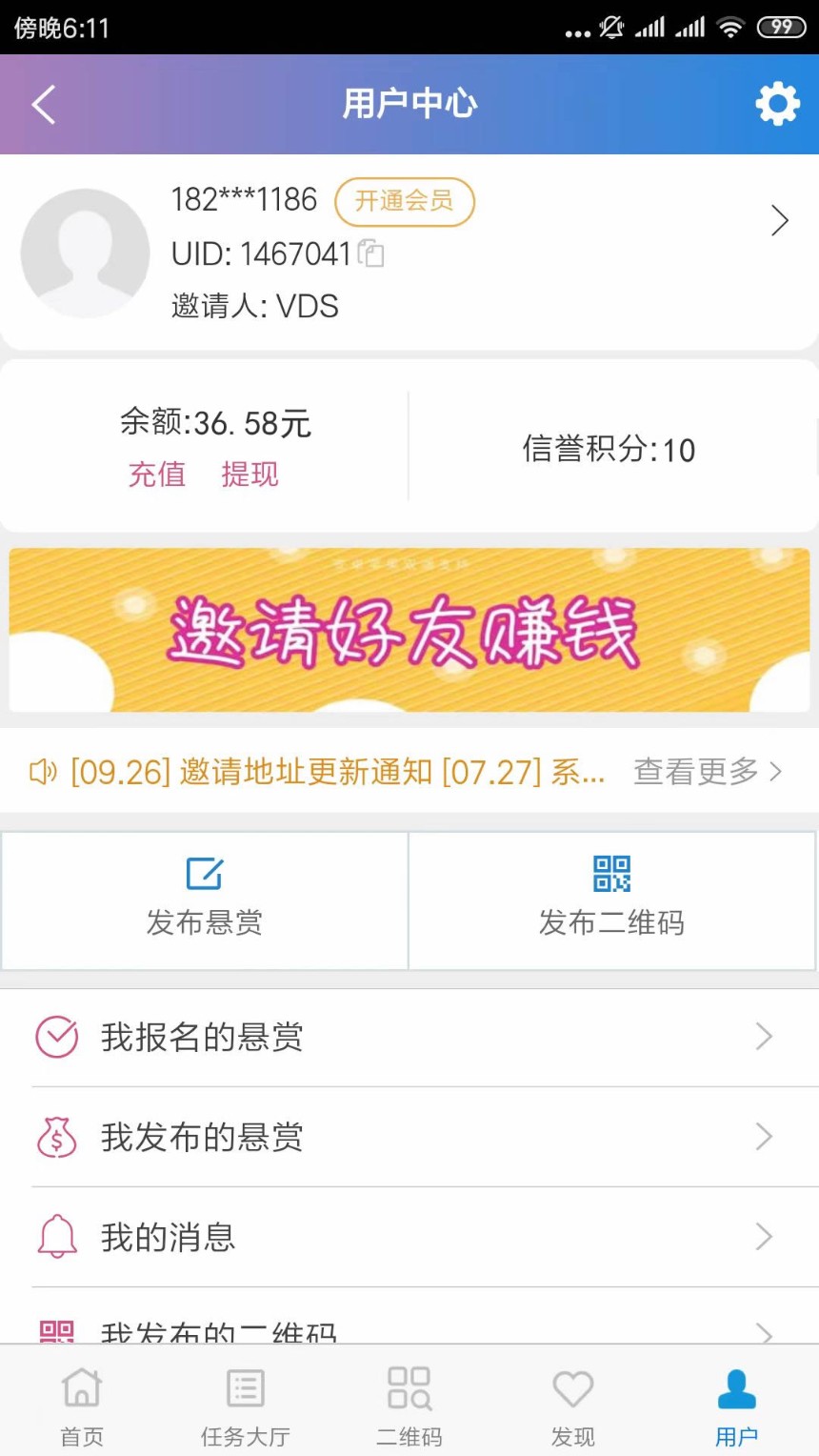The width and height of the screenshot is (819, 1456).
Task: Tap the 开通会员 membership button
Action: point(404,201)
